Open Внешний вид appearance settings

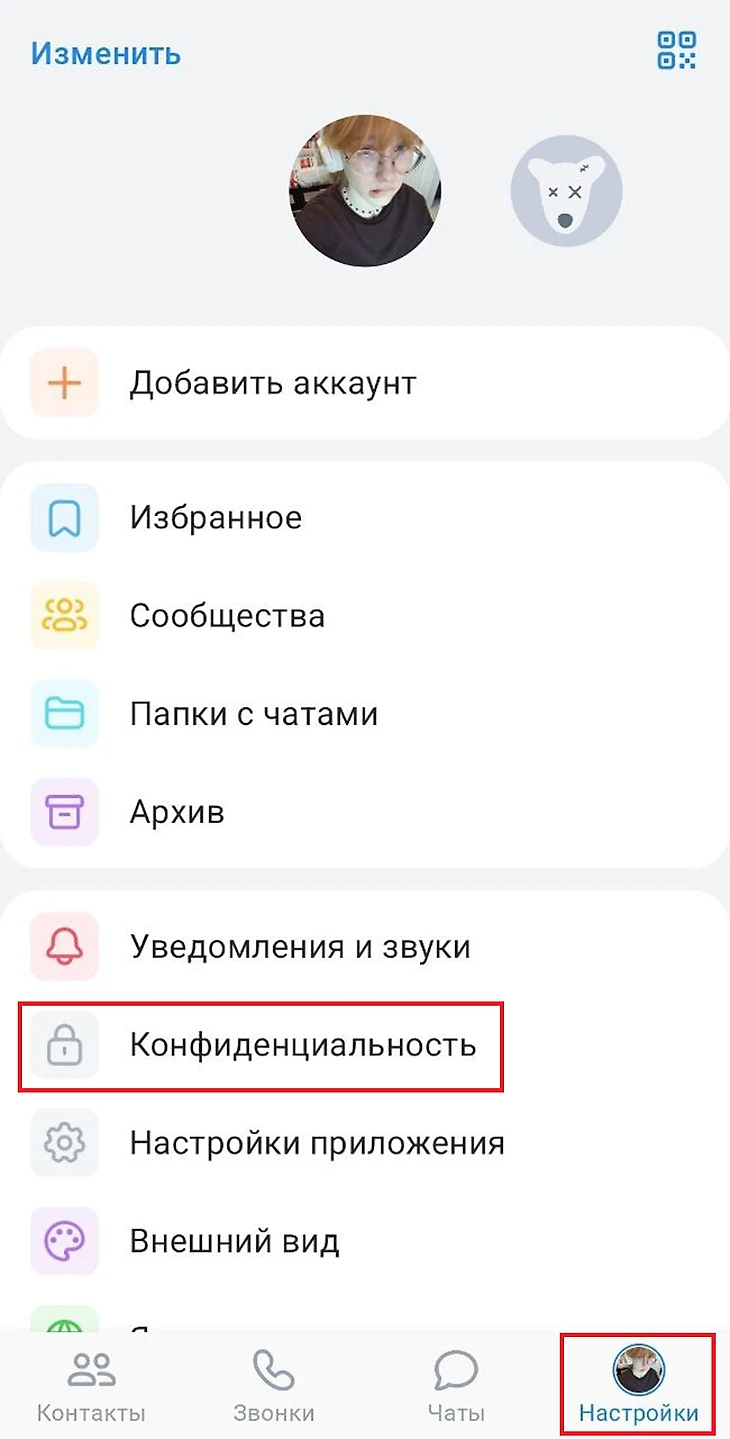point(234,1242)
